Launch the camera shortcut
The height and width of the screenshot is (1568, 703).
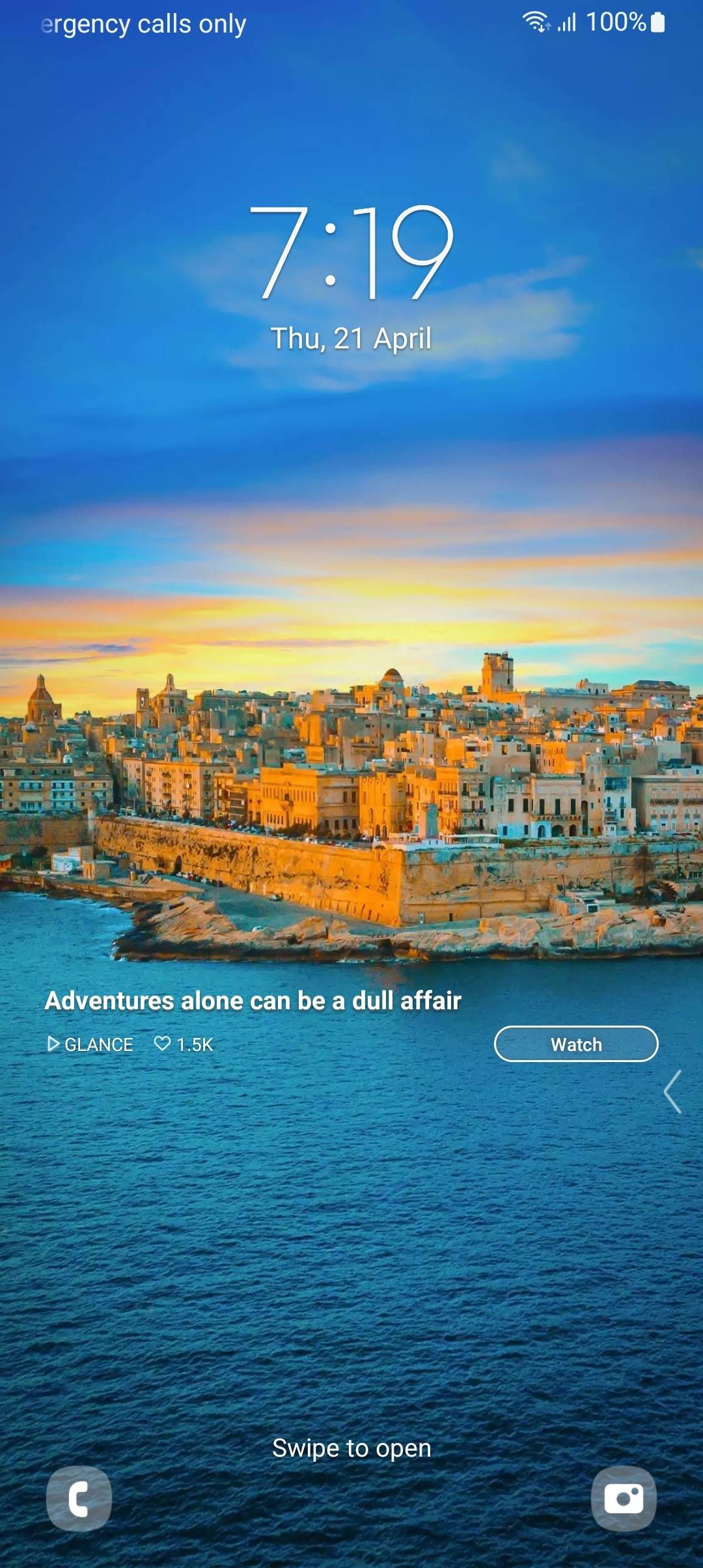tap(624, 1498)
